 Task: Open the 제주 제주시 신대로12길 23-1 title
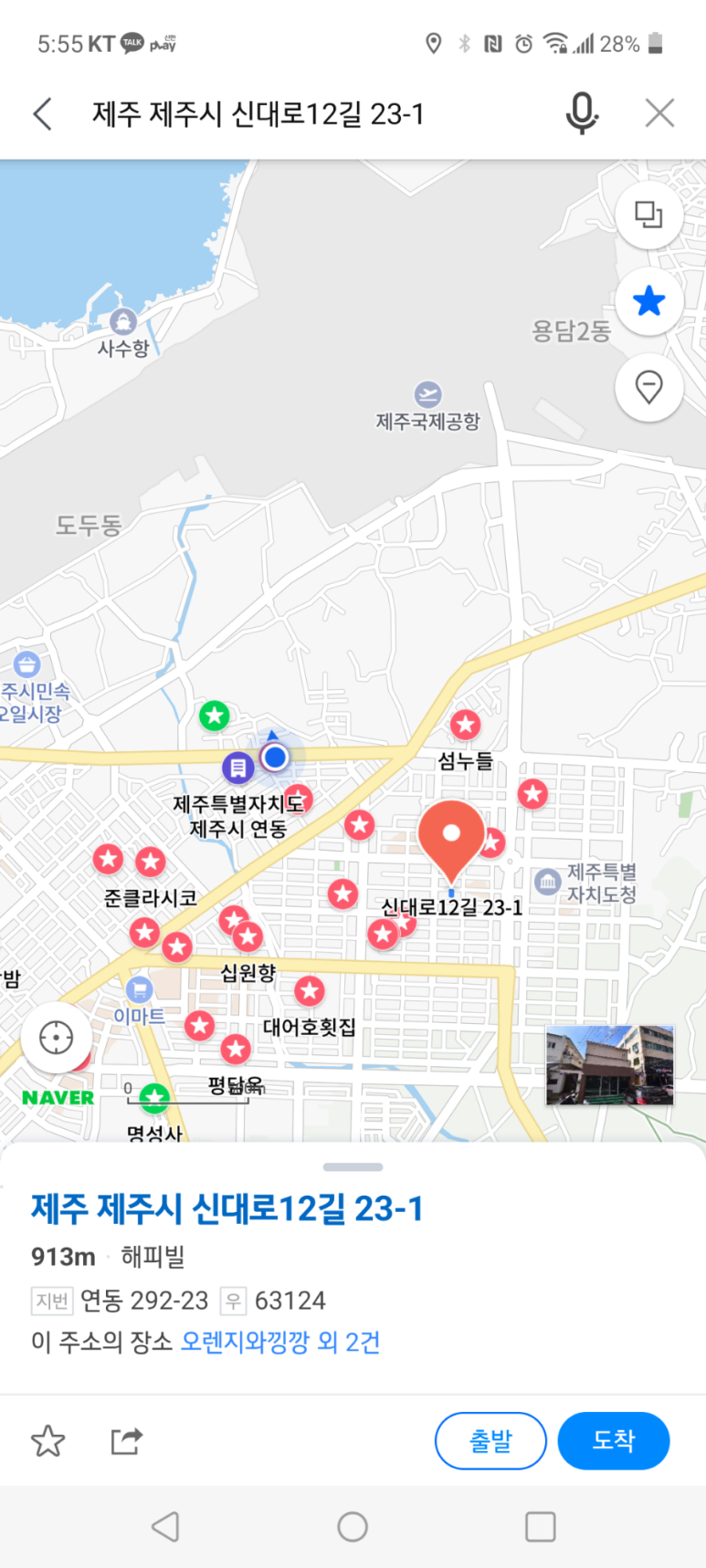click(x=227, y=1208)
